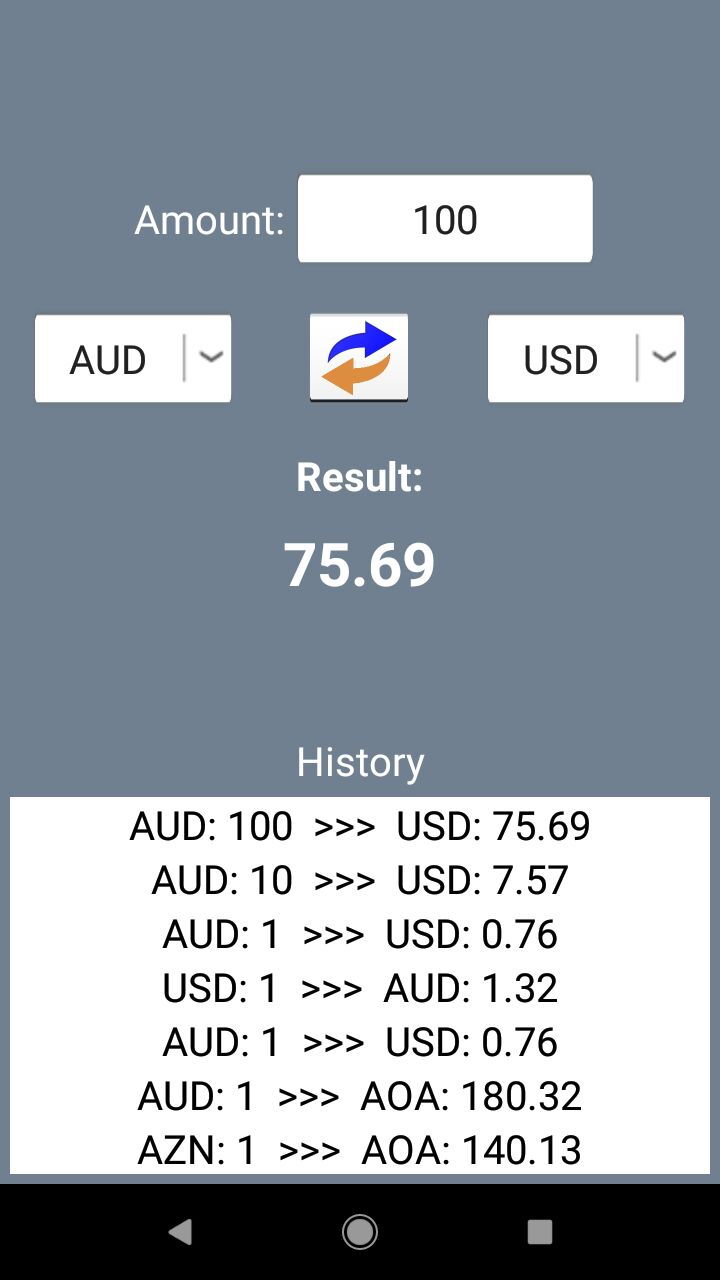Open the AUD source currency dropdown

tap(133, 359)
